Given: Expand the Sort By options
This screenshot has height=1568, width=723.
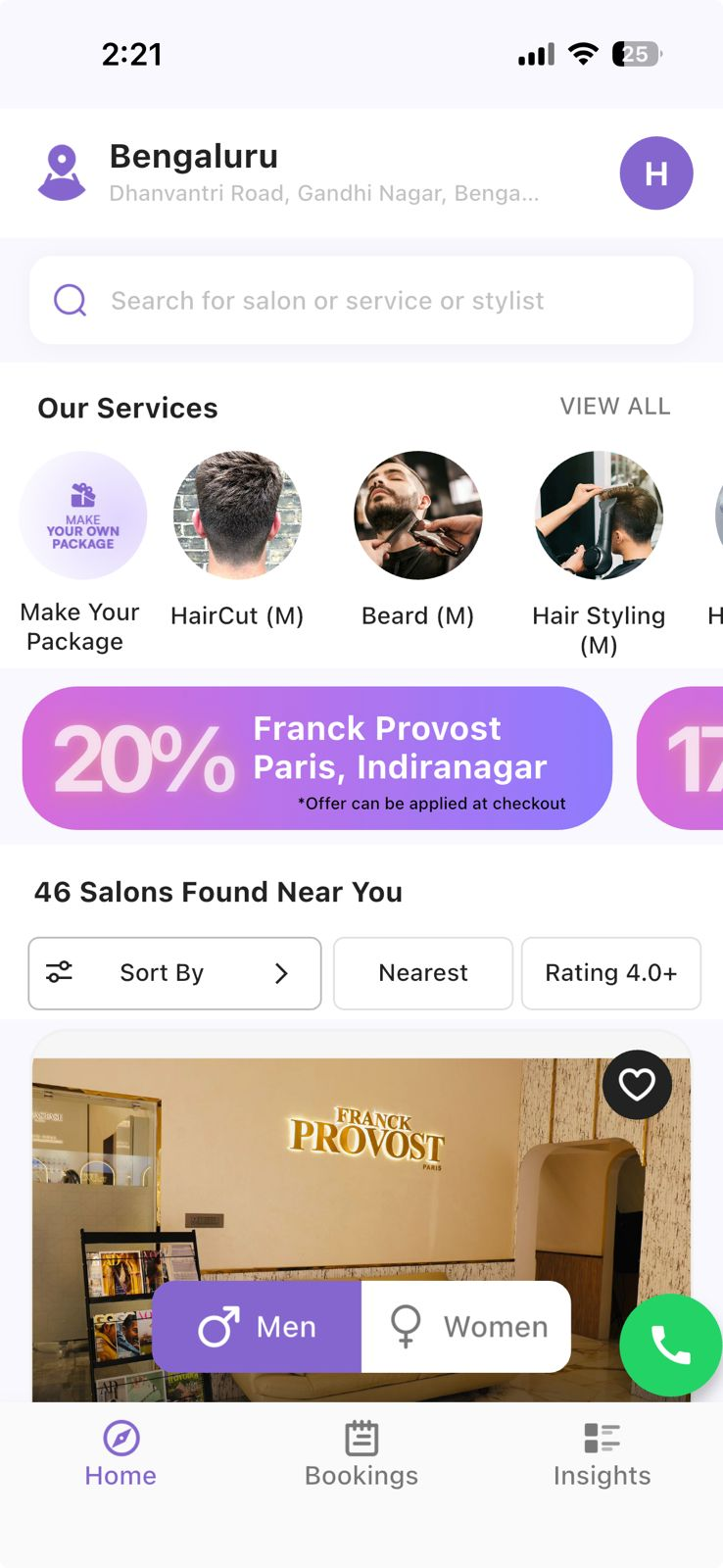Looking at the screenshot, I should tap(174, 973).
